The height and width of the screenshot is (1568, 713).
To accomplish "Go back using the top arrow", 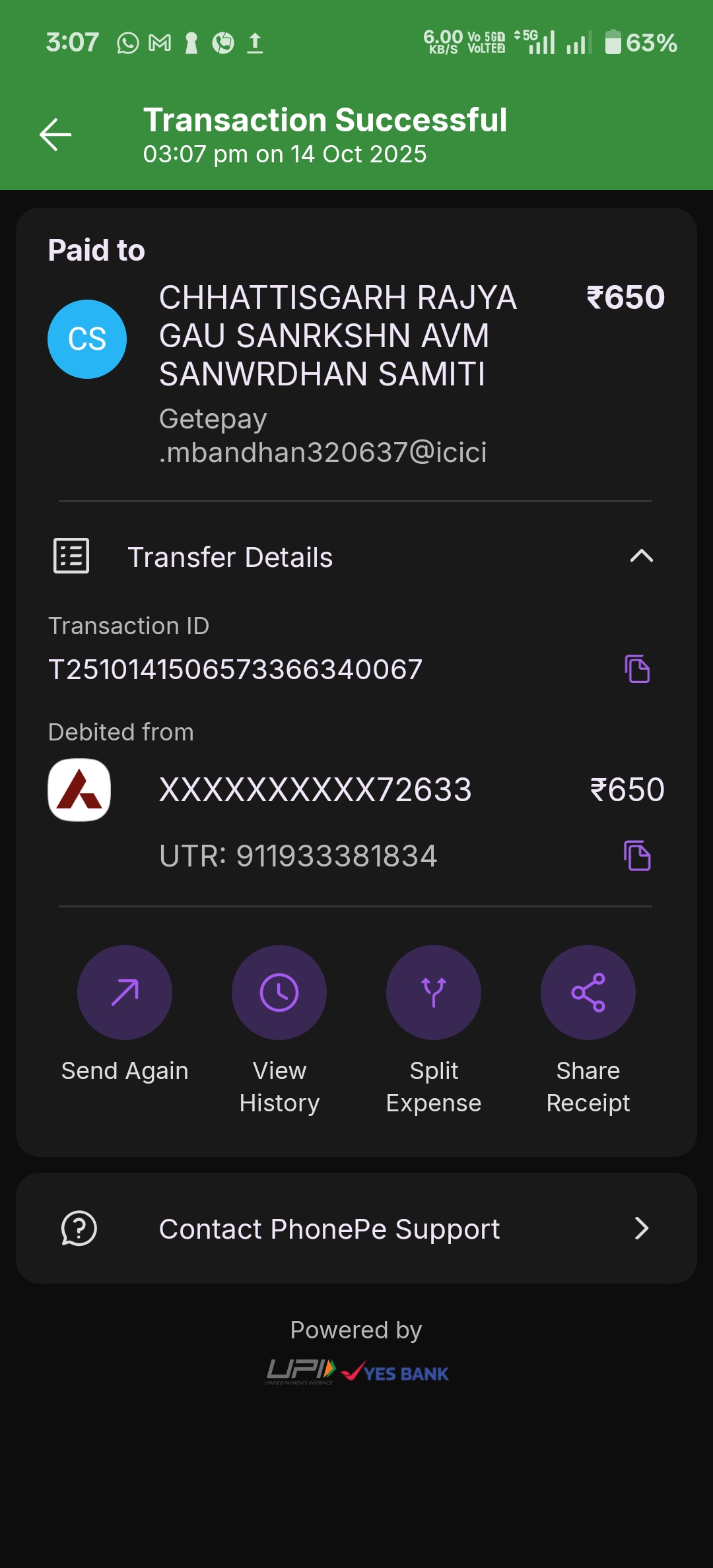I will (x=55, y=135).
